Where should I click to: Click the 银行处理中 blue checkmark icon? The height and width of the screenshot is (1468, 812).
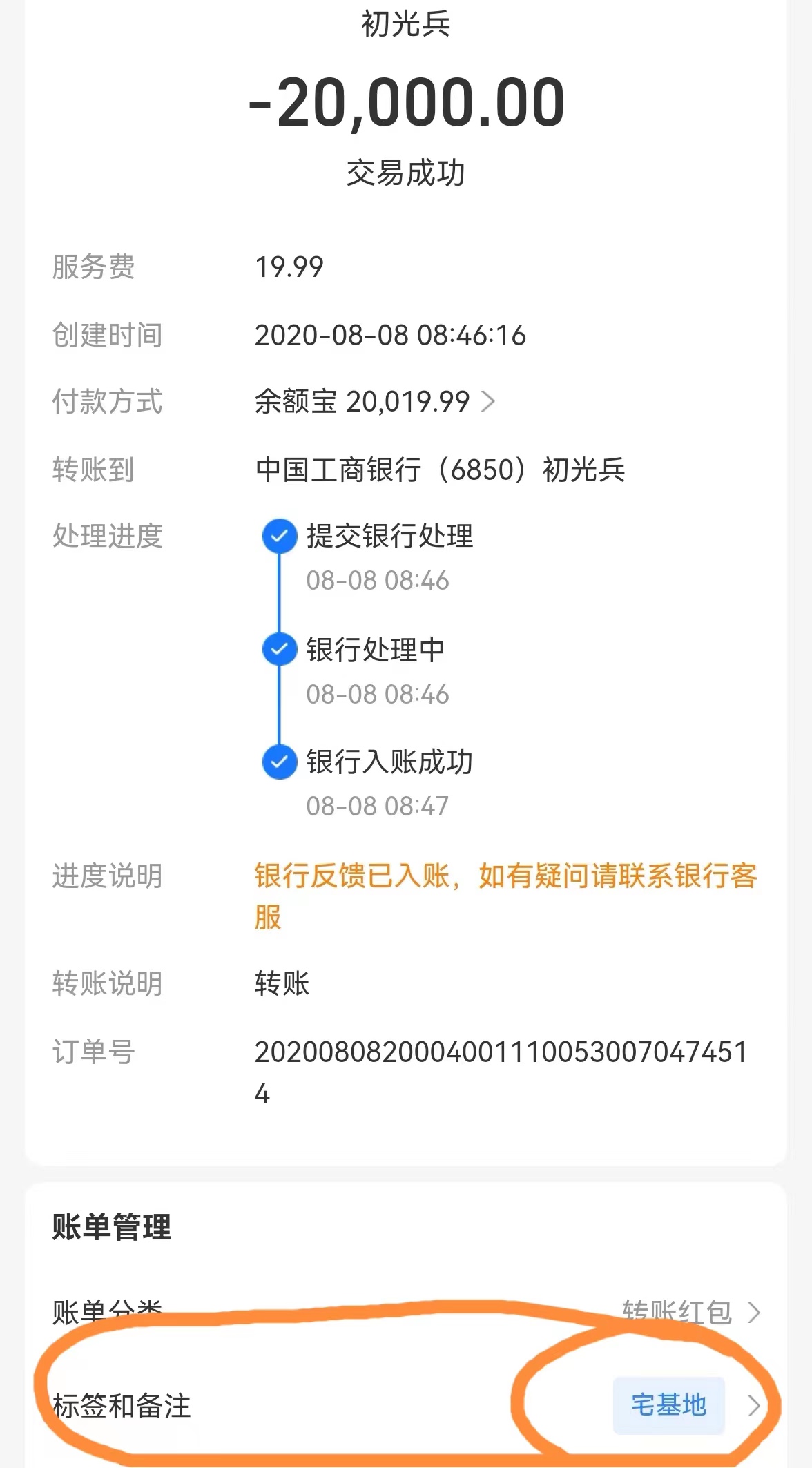point(279,649)
